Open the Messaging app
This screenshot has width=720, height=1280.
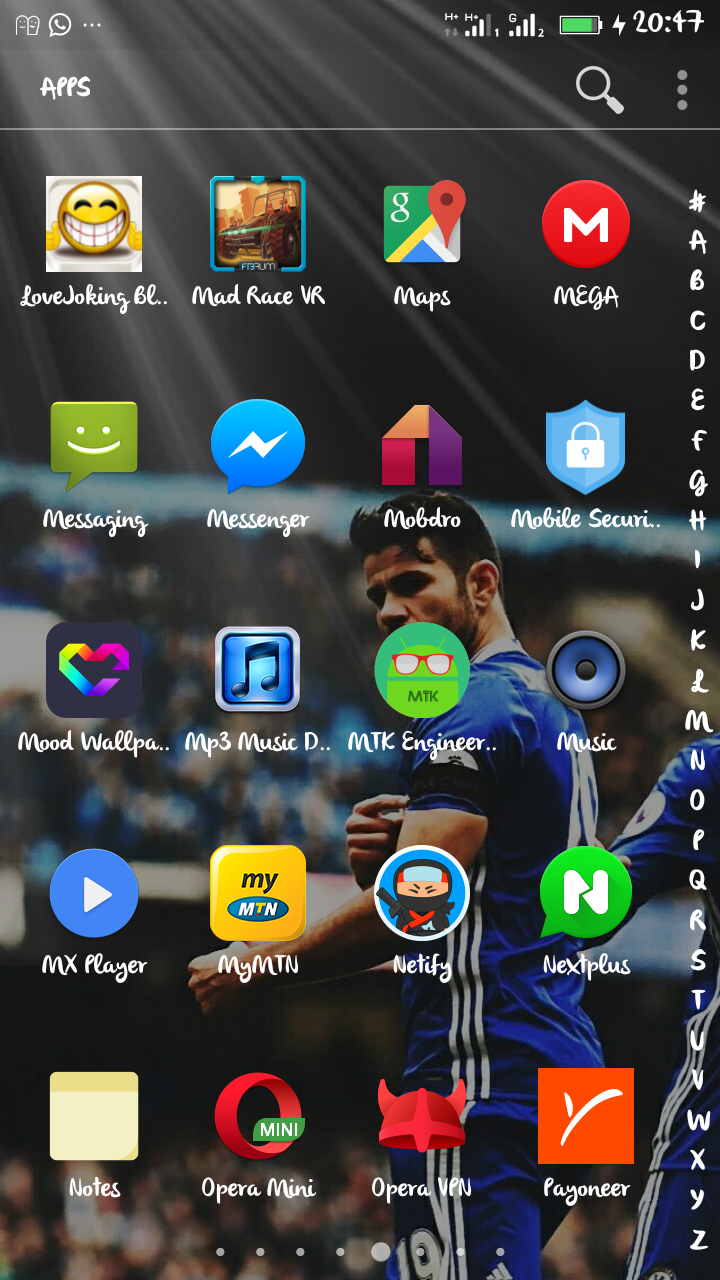(94, 446)
